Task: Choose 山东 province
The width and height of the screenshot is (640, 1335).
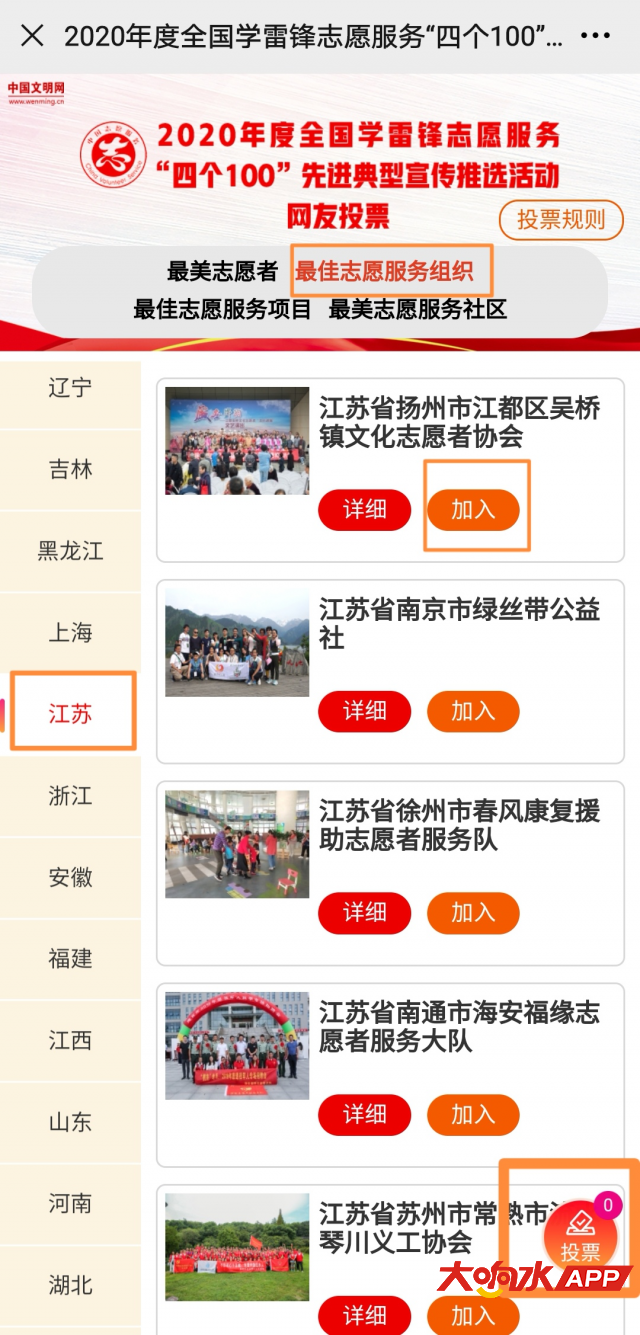Action: [x=70, y=1122]
